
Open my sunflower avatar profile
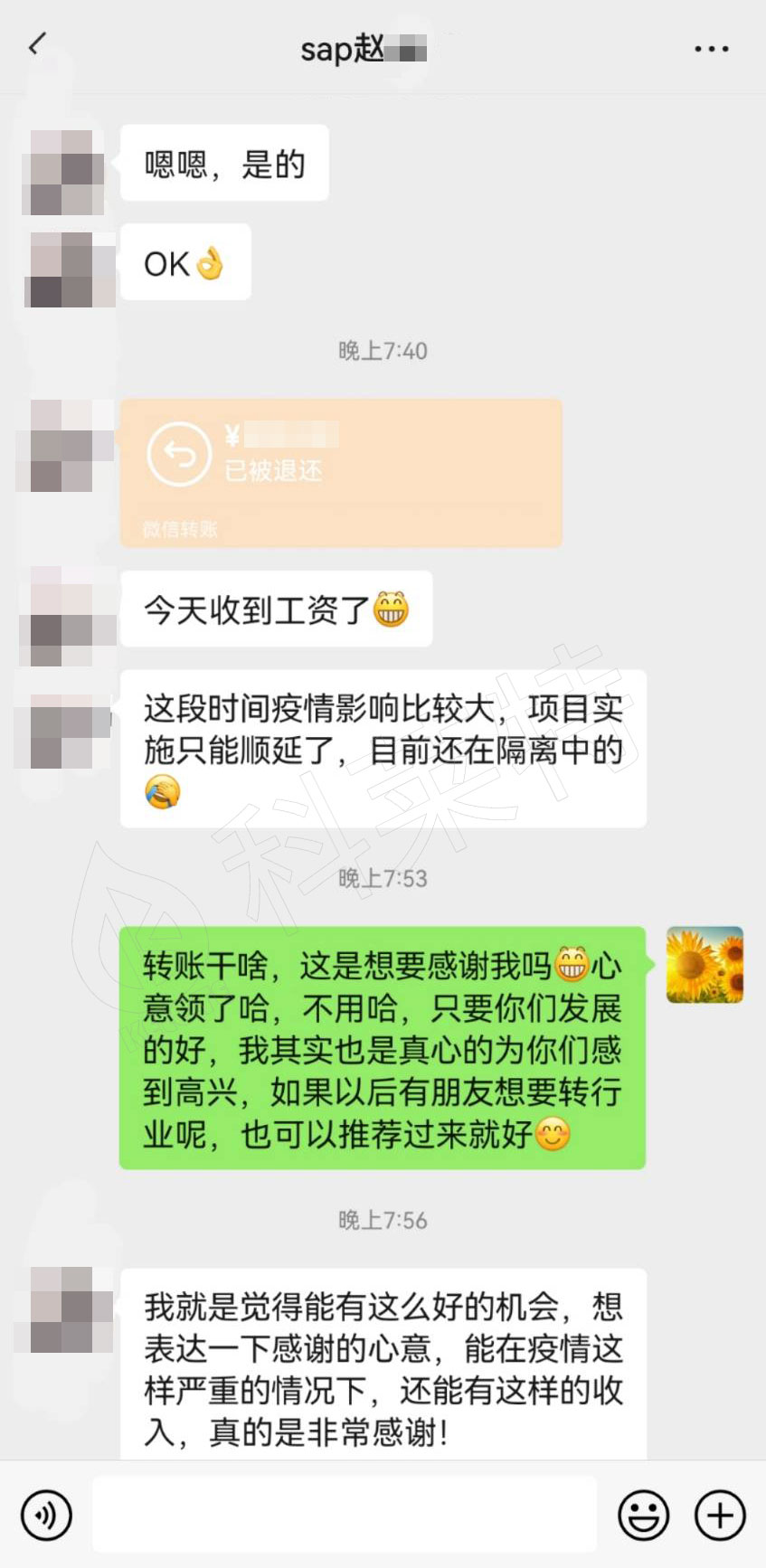click(x=705, y=964)
